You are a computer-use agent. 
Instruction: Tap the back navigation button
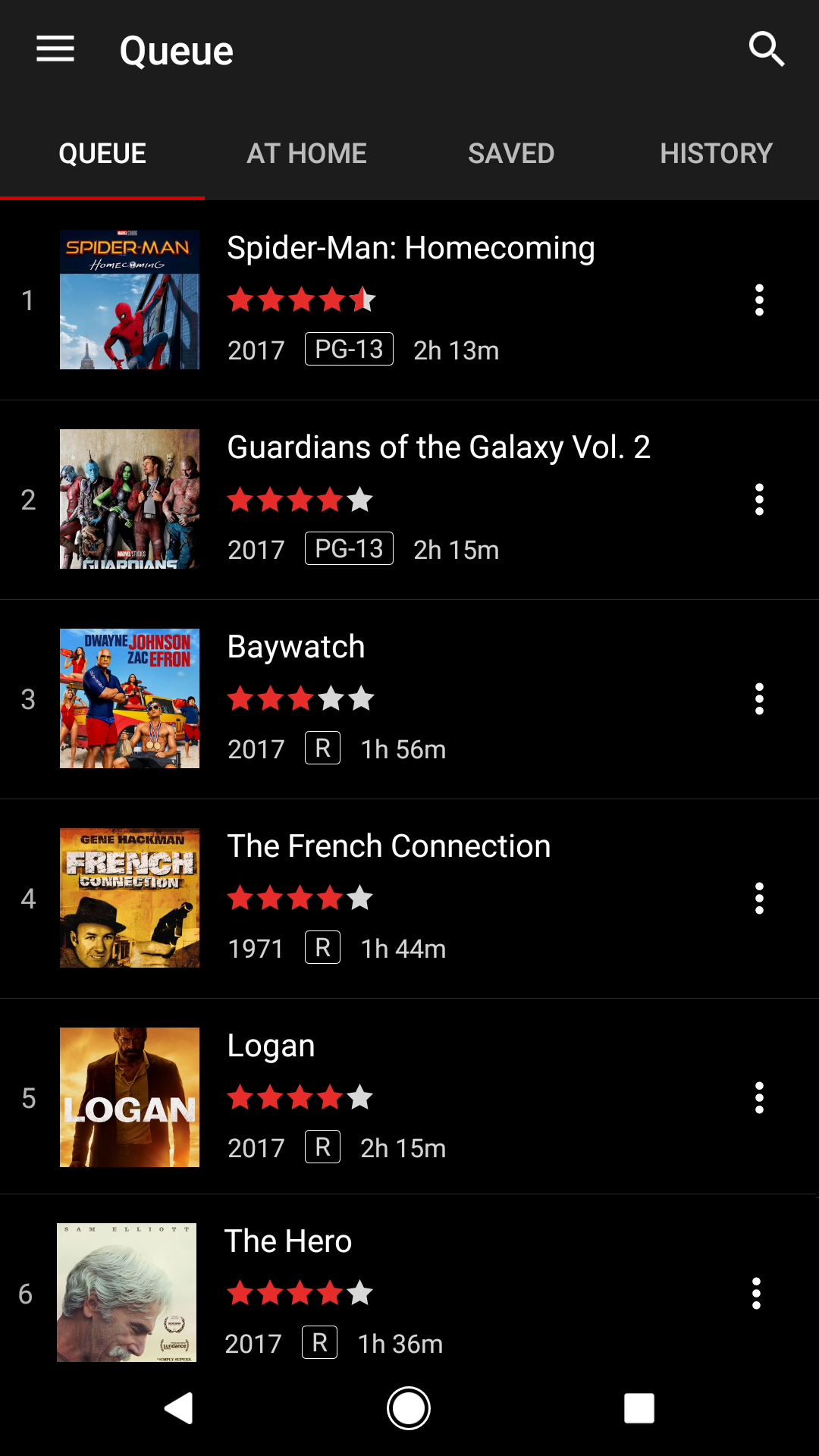(179, 1407)
